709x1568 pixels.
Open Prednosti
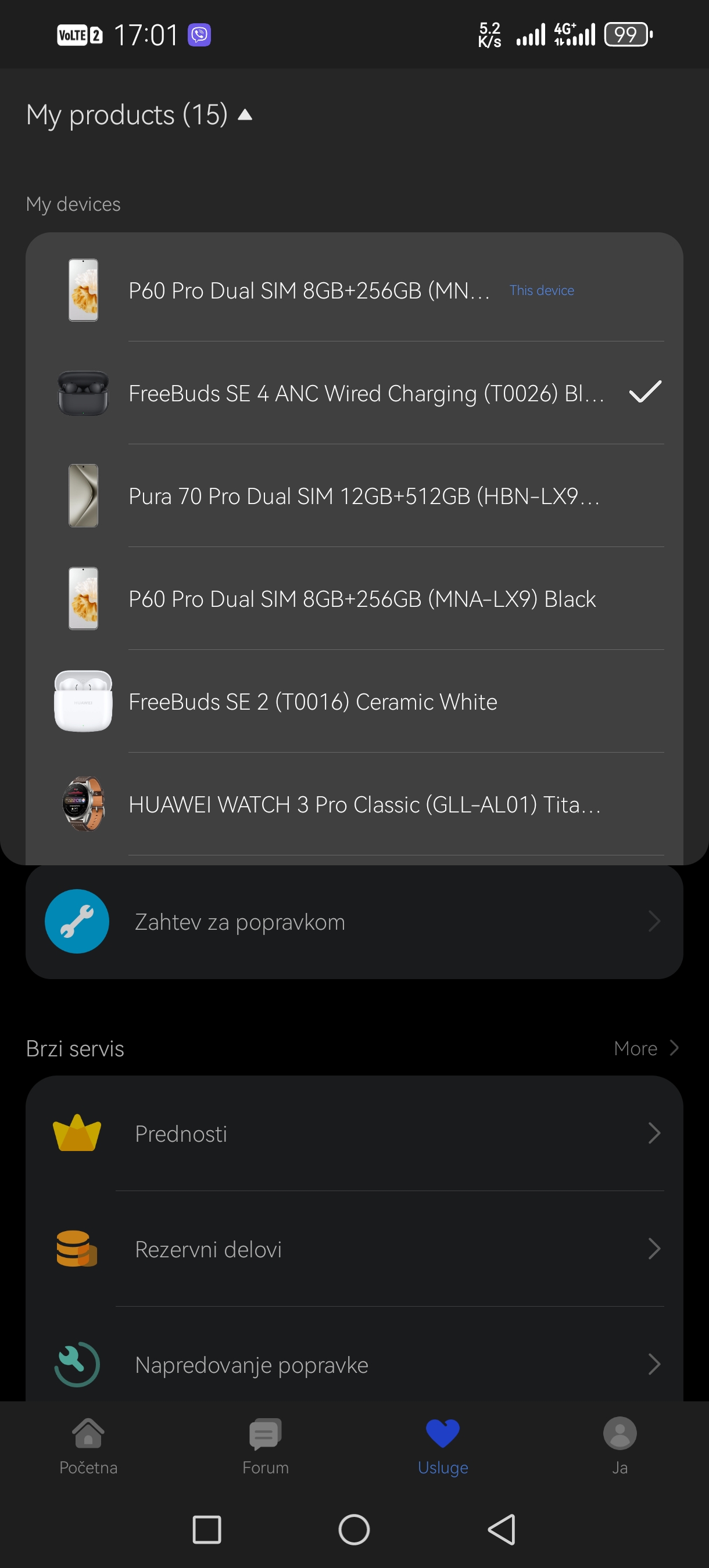(353, 1134)
